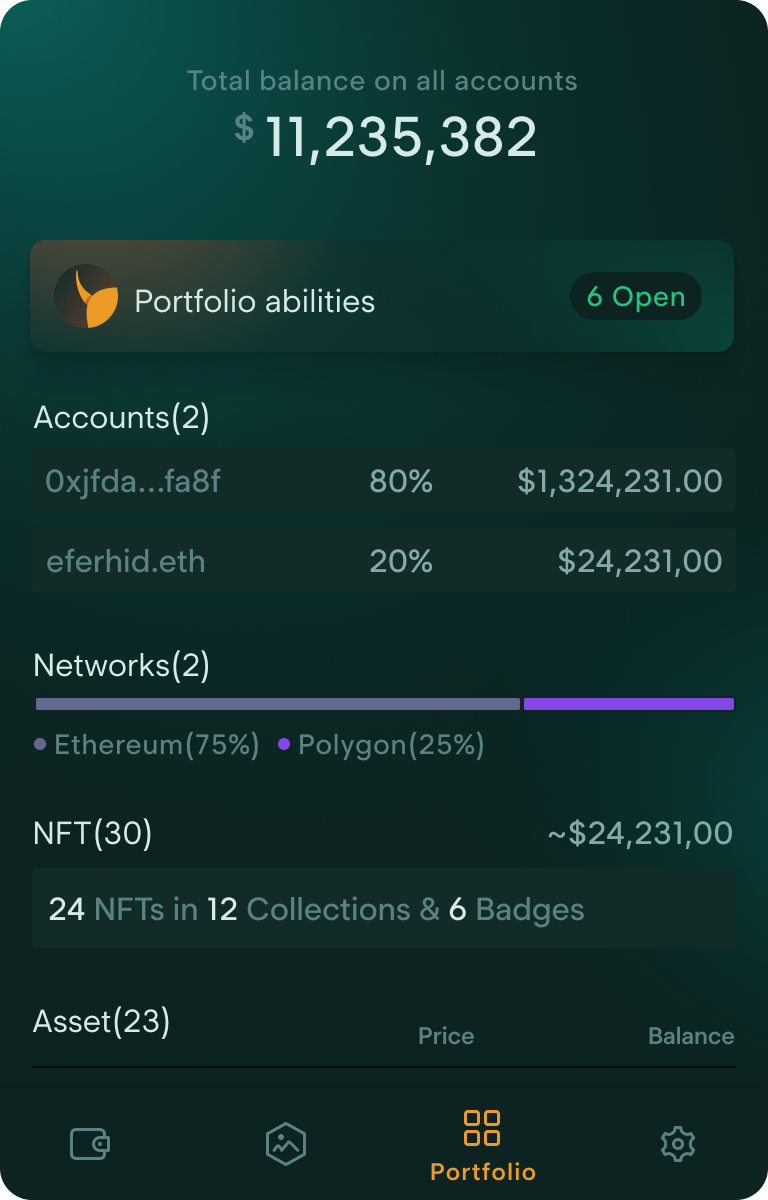Open account 0xjfda...fa8f

click(384, 481)
